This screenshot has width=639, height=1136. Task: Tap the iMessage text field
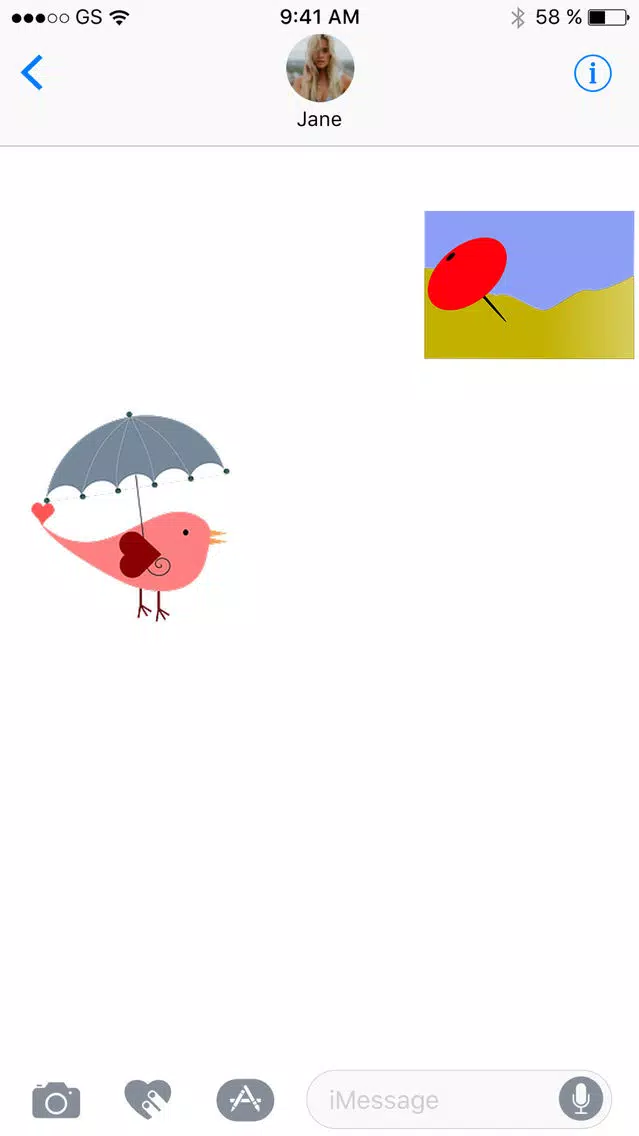430,1100
